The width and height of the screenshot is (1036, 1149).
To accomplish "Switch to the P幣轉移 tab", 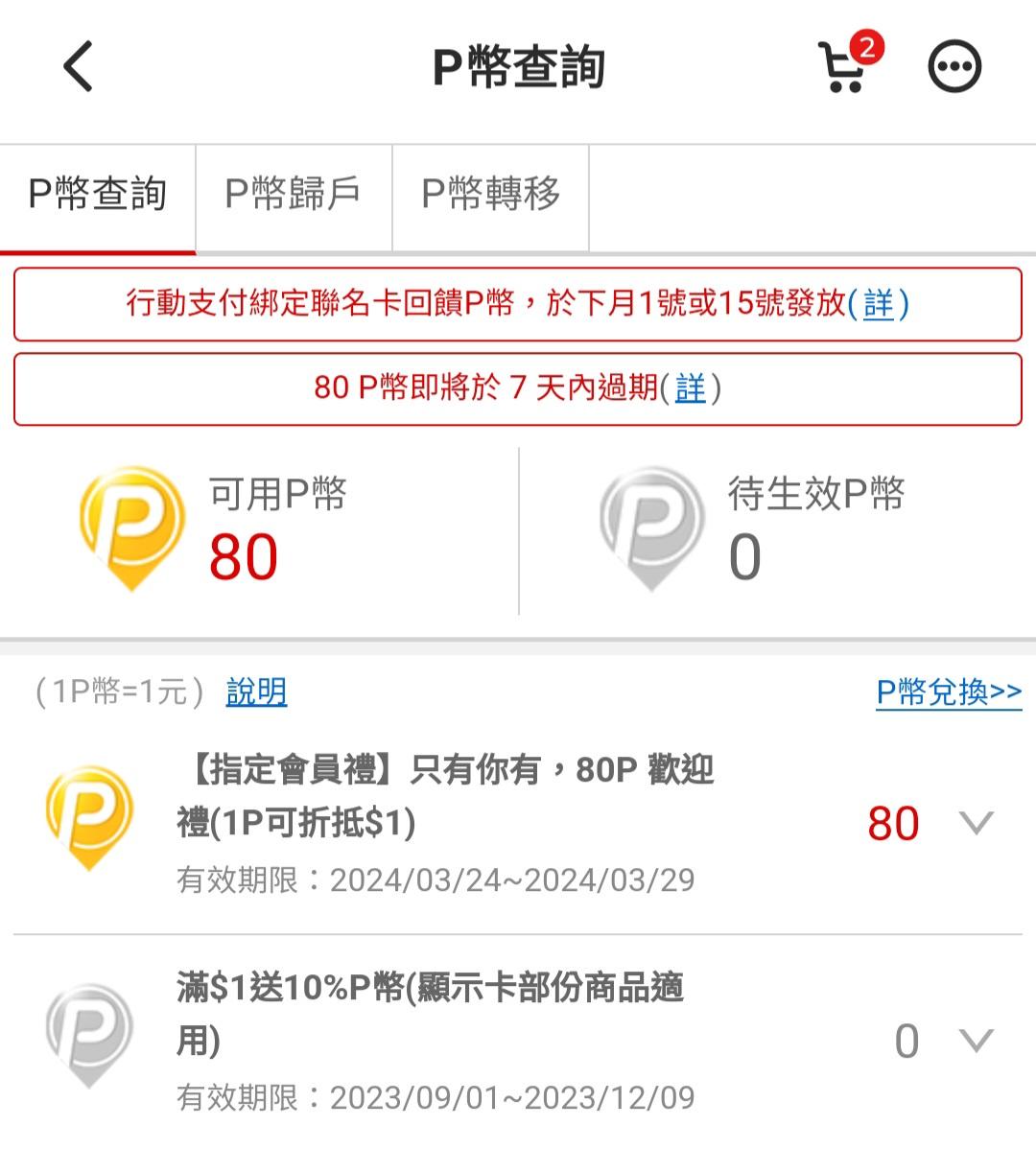I will coord(490,195).
